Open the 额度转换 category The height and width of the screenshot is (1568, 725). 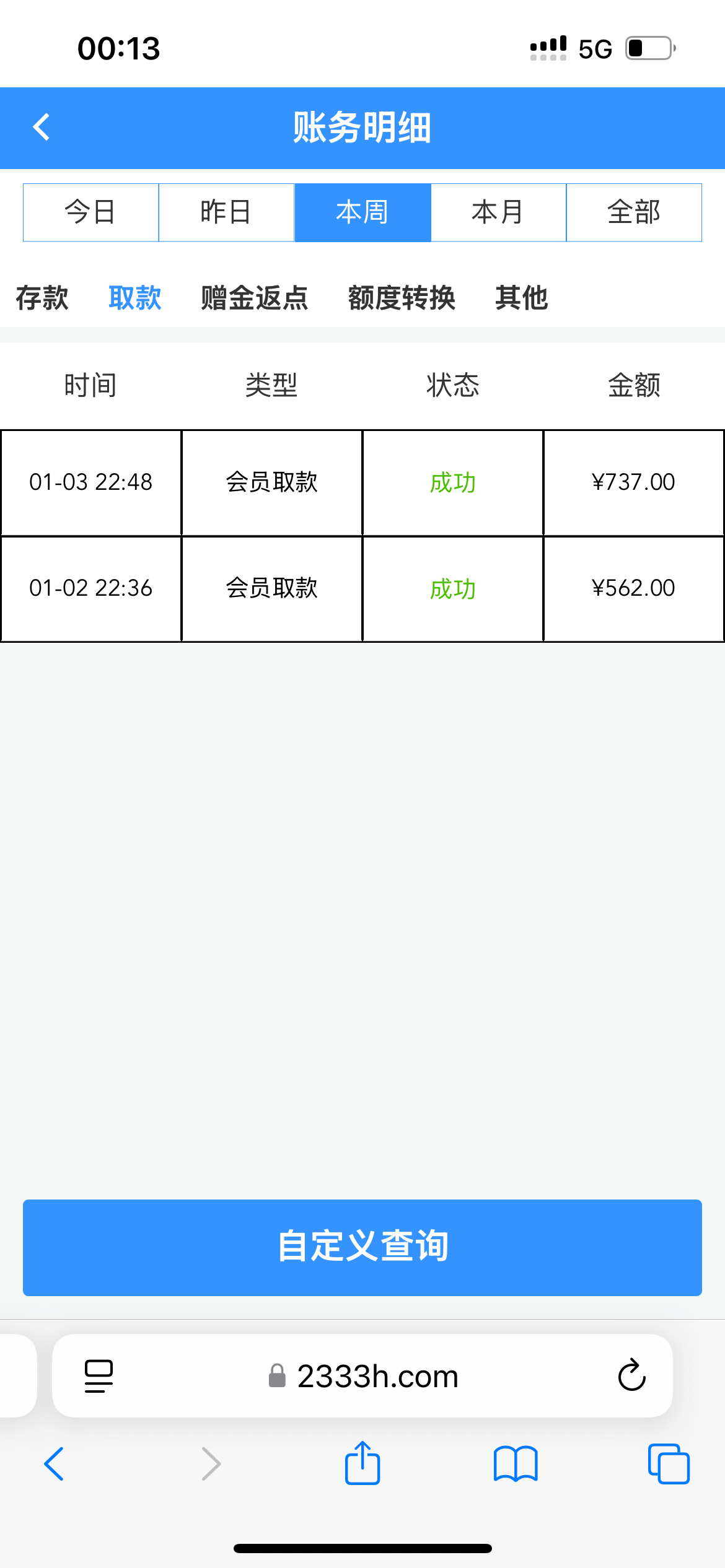click(402, 298)
